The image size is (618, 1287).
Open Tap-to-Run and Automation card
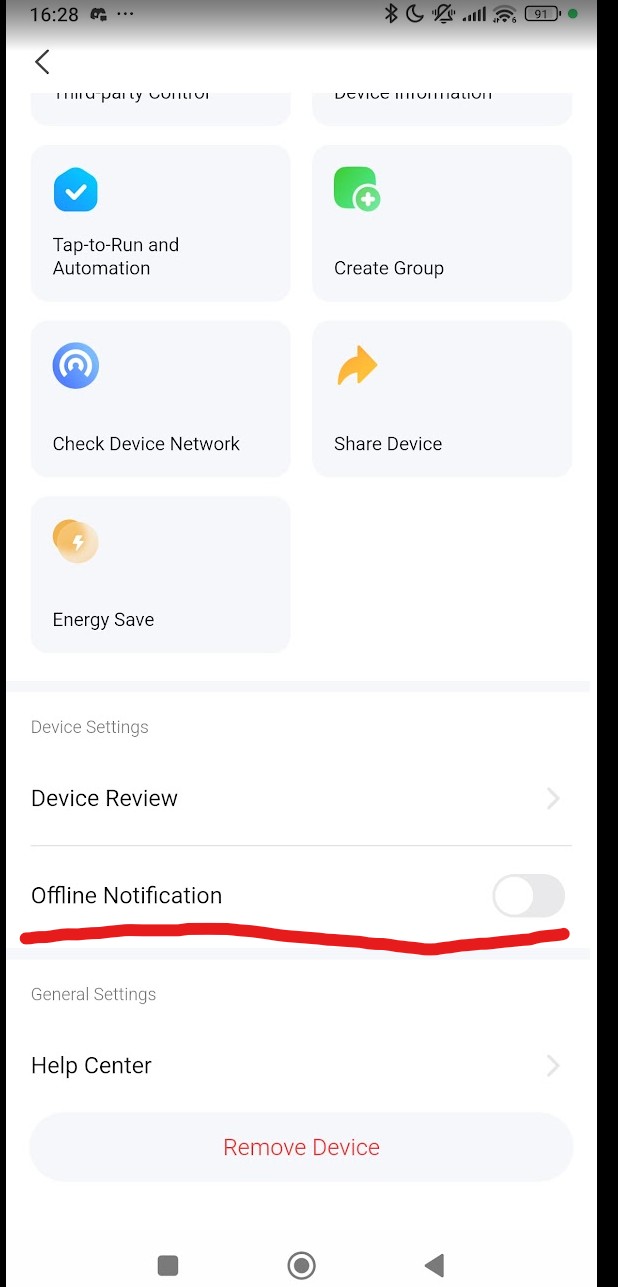tap(161, 223)
